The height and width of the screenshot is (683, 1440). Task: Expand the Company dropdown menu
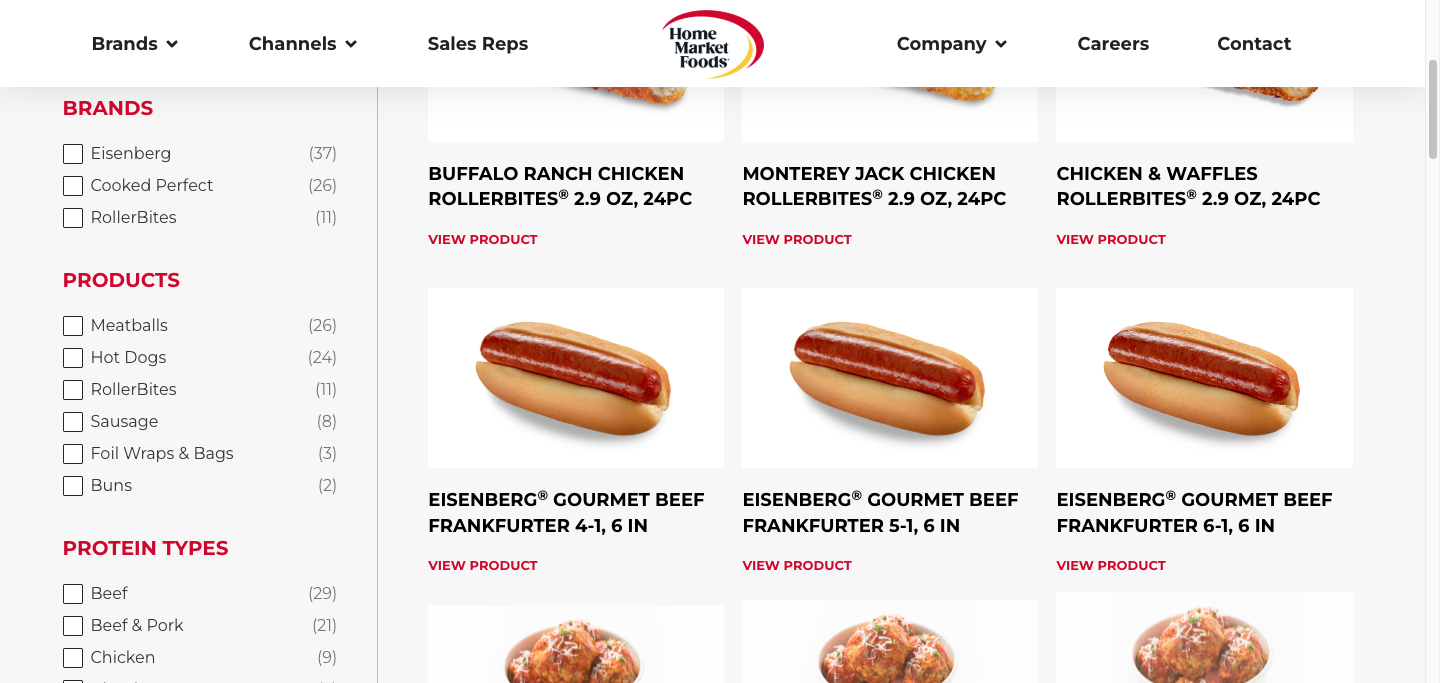(x=951, y=44)
